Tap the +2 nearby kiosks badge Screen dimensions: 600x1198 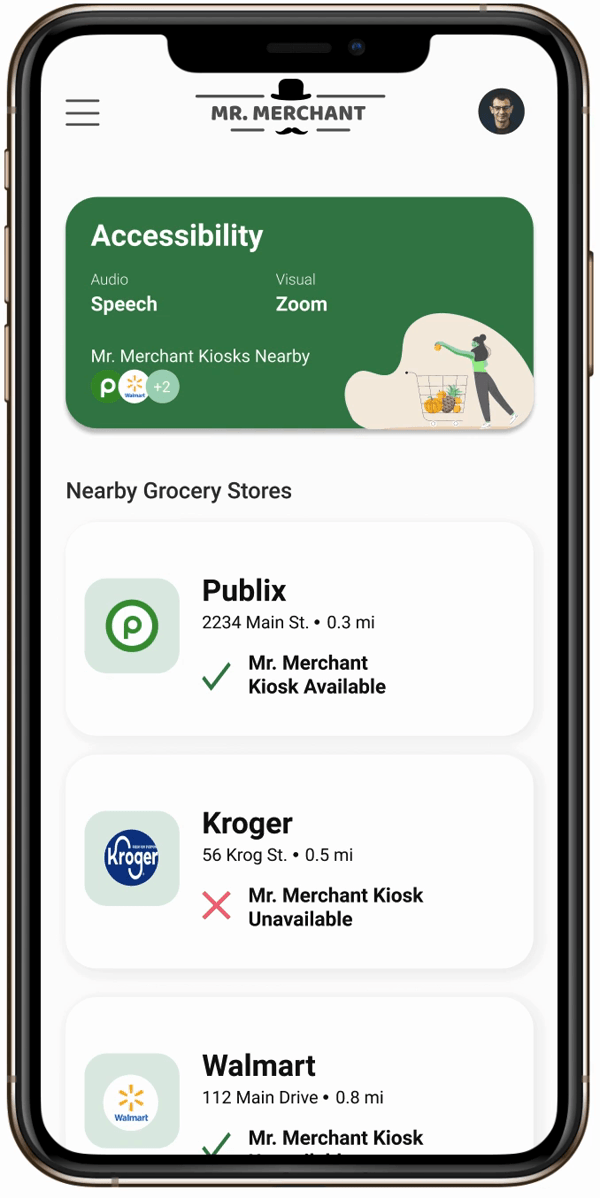click(162, 387)
